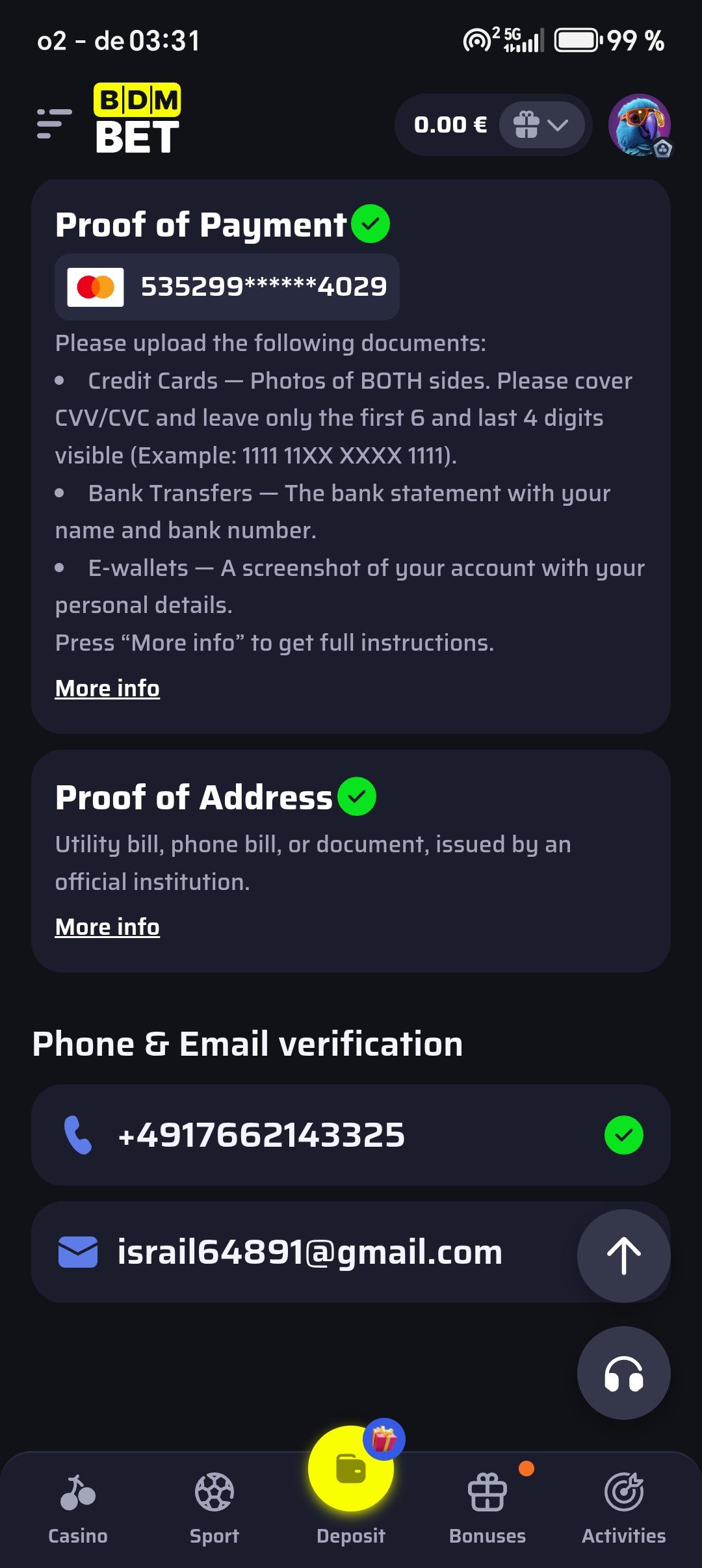The width and height of the screenshot is (702, 1568).
Task: Open the parrot profile avatar
Action: pos(639,125)
